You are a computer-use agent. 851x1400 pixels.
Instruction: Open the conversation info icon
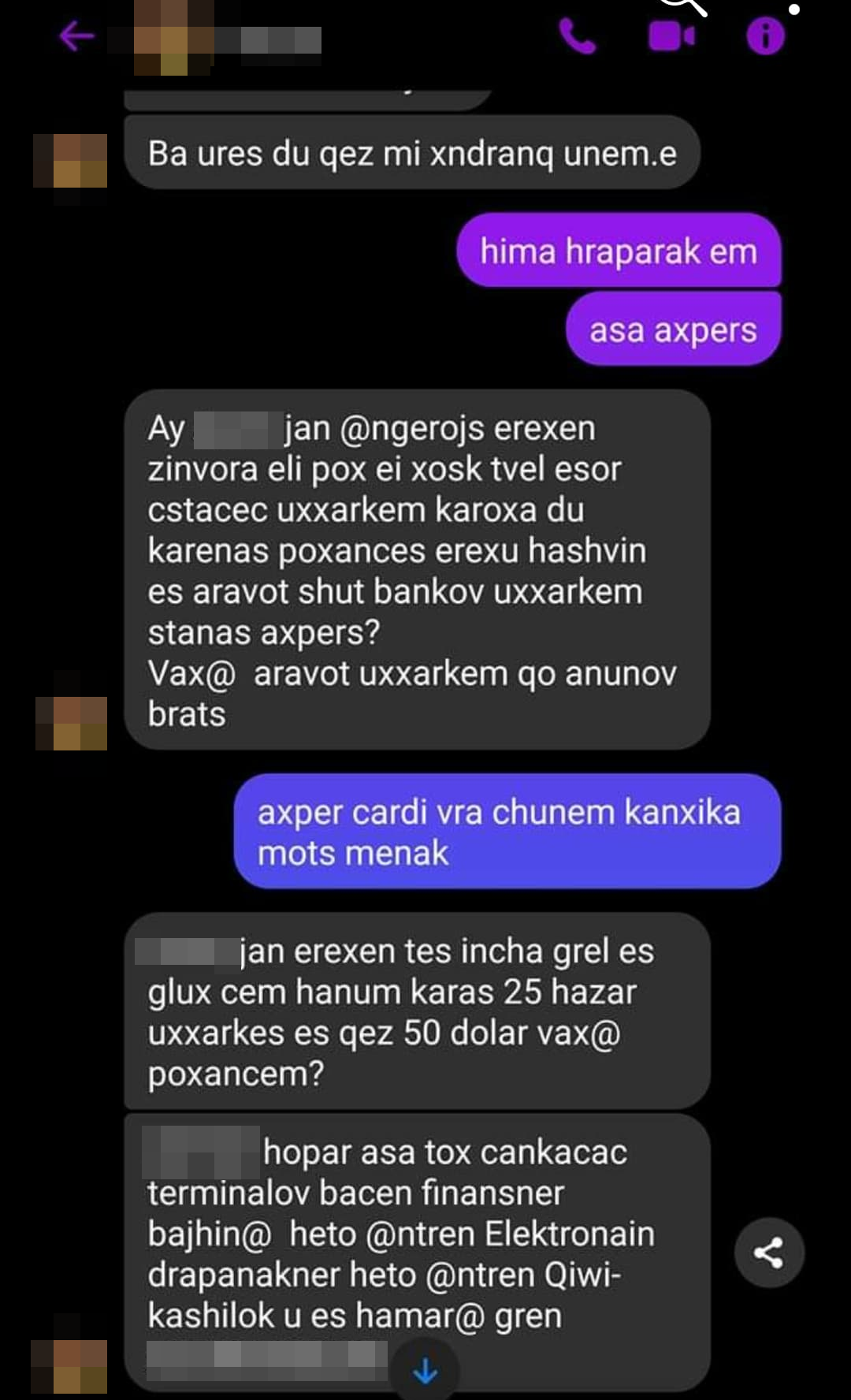(x=766, y=36)
